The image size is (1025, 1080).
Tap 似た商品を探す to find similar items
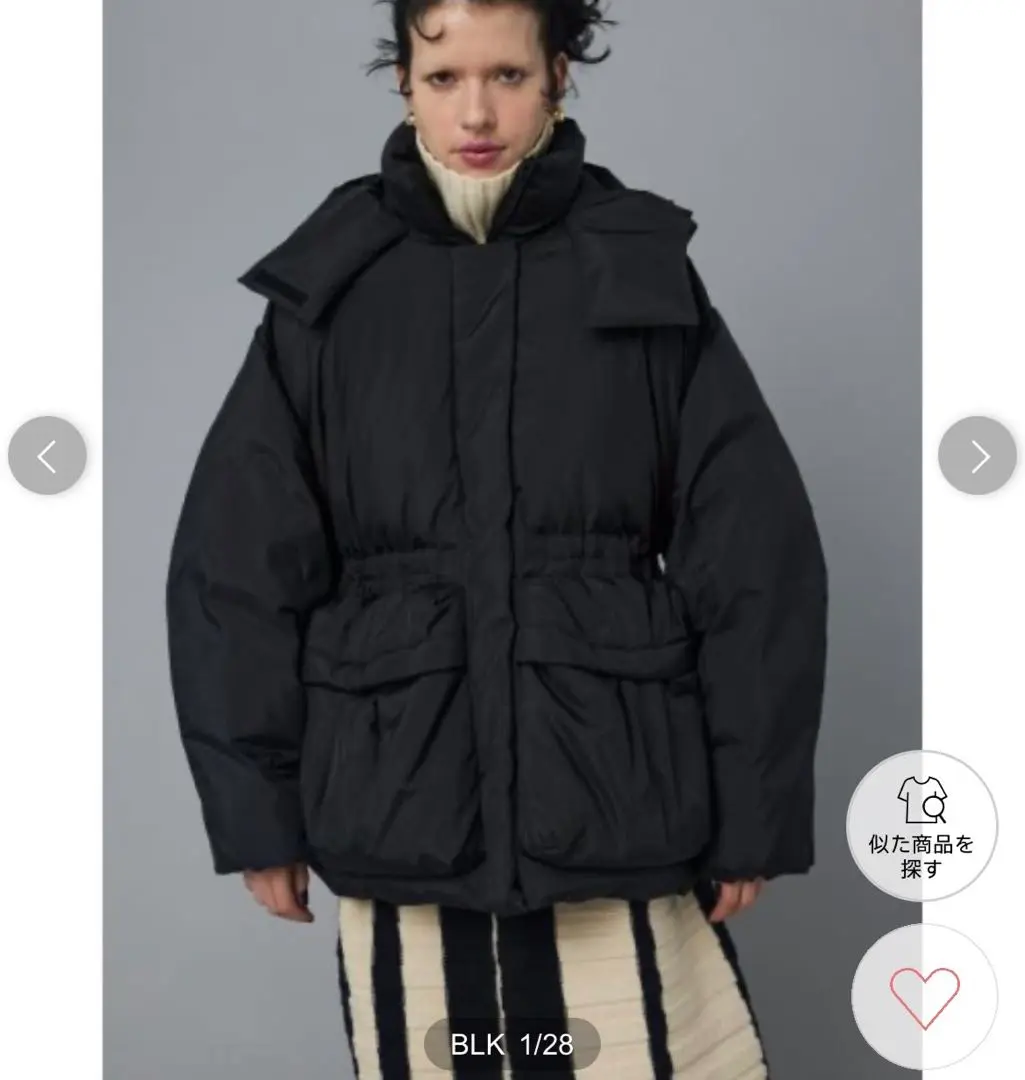click(921, 826)
